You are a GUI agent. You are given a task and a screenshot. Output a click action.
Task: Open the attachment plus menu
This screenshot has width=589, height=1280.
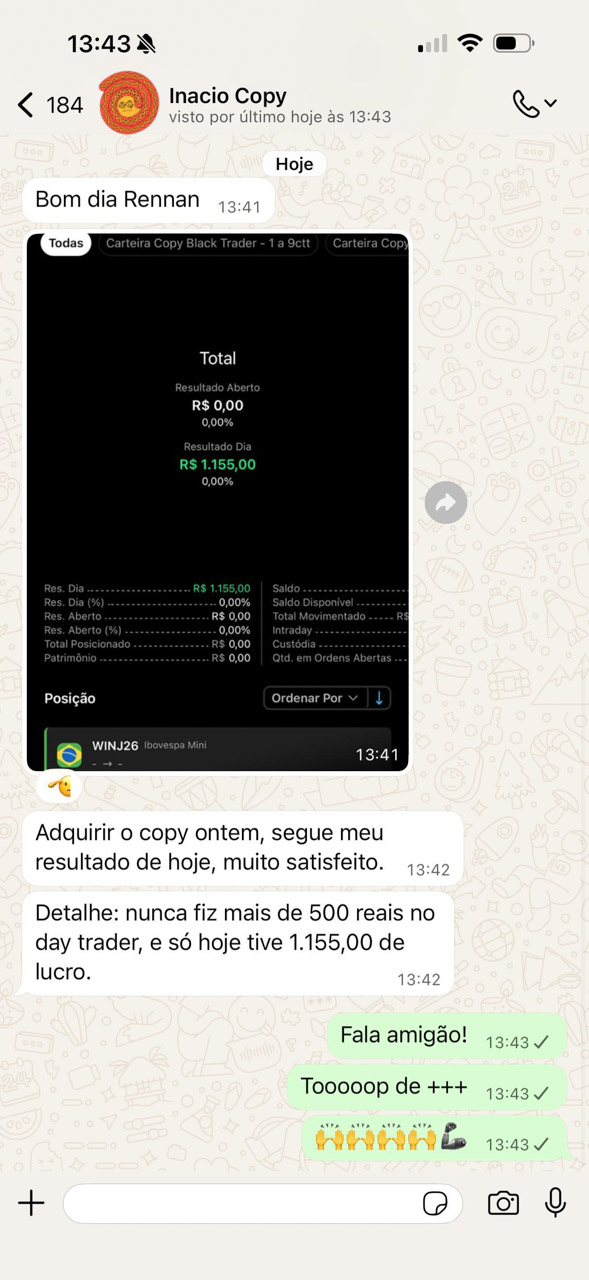point(32,1203)
